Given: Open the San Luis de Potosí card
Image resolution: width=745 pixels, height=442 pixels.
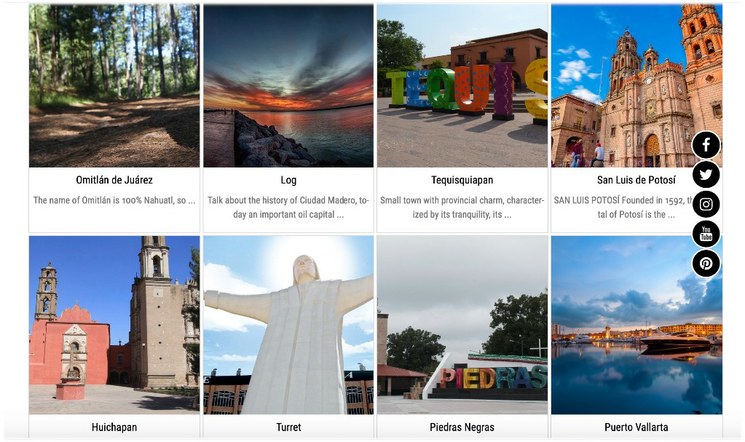Looking at the screenshot, I should [636, 180].
